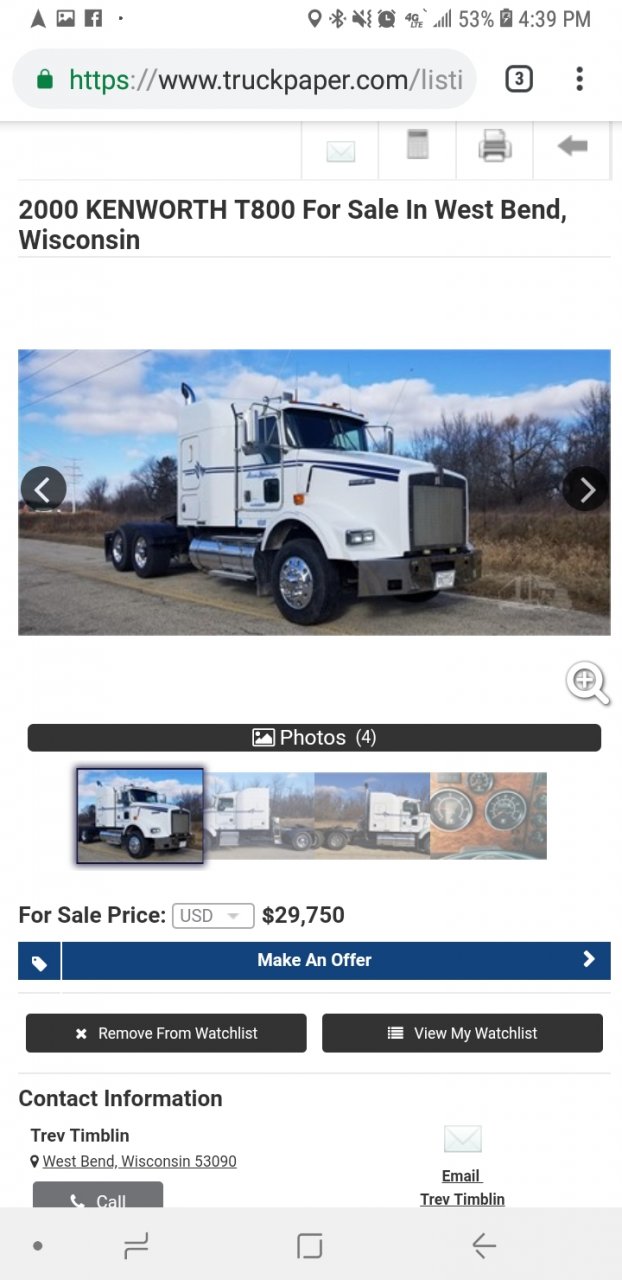Call the seller
The height and width of the screenshot is (1280, 622).
pyautogui.click(x=98, y=1198)
